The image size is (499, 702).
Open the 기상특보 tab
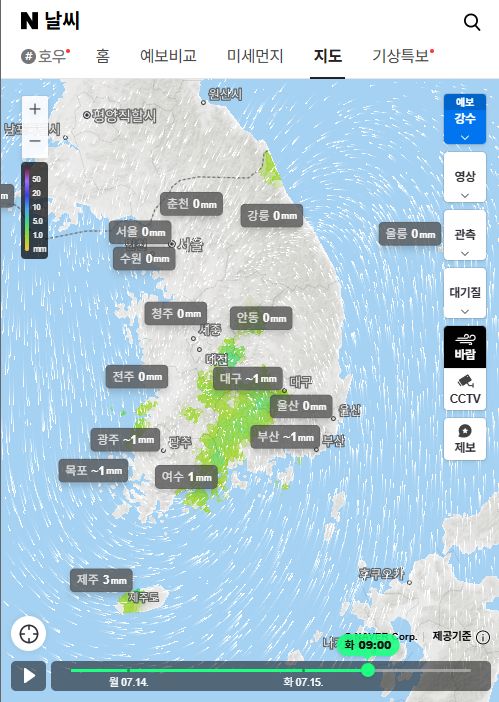tap(403, 56)
